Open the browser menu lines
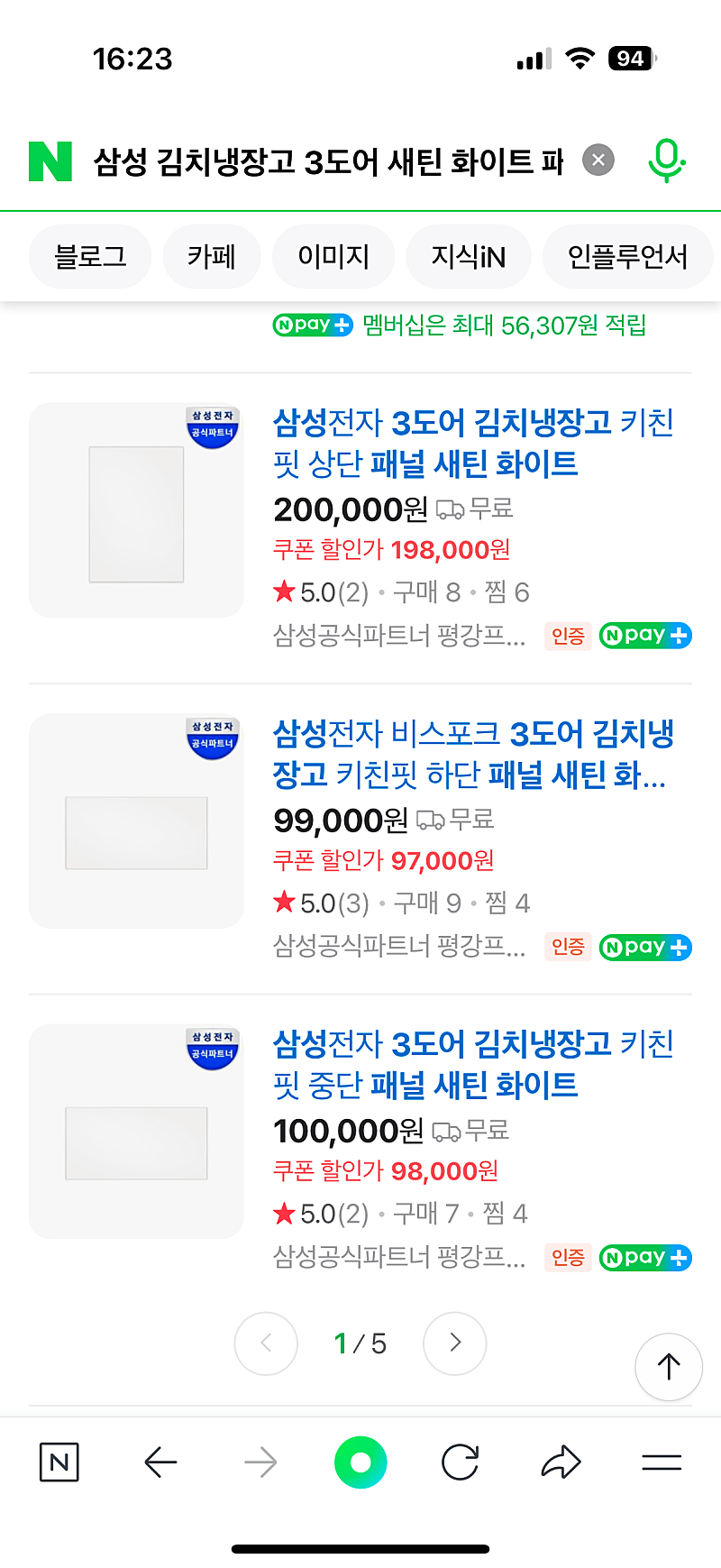The height and width of the screenshot is (1568, 721). pos(662,1463)
